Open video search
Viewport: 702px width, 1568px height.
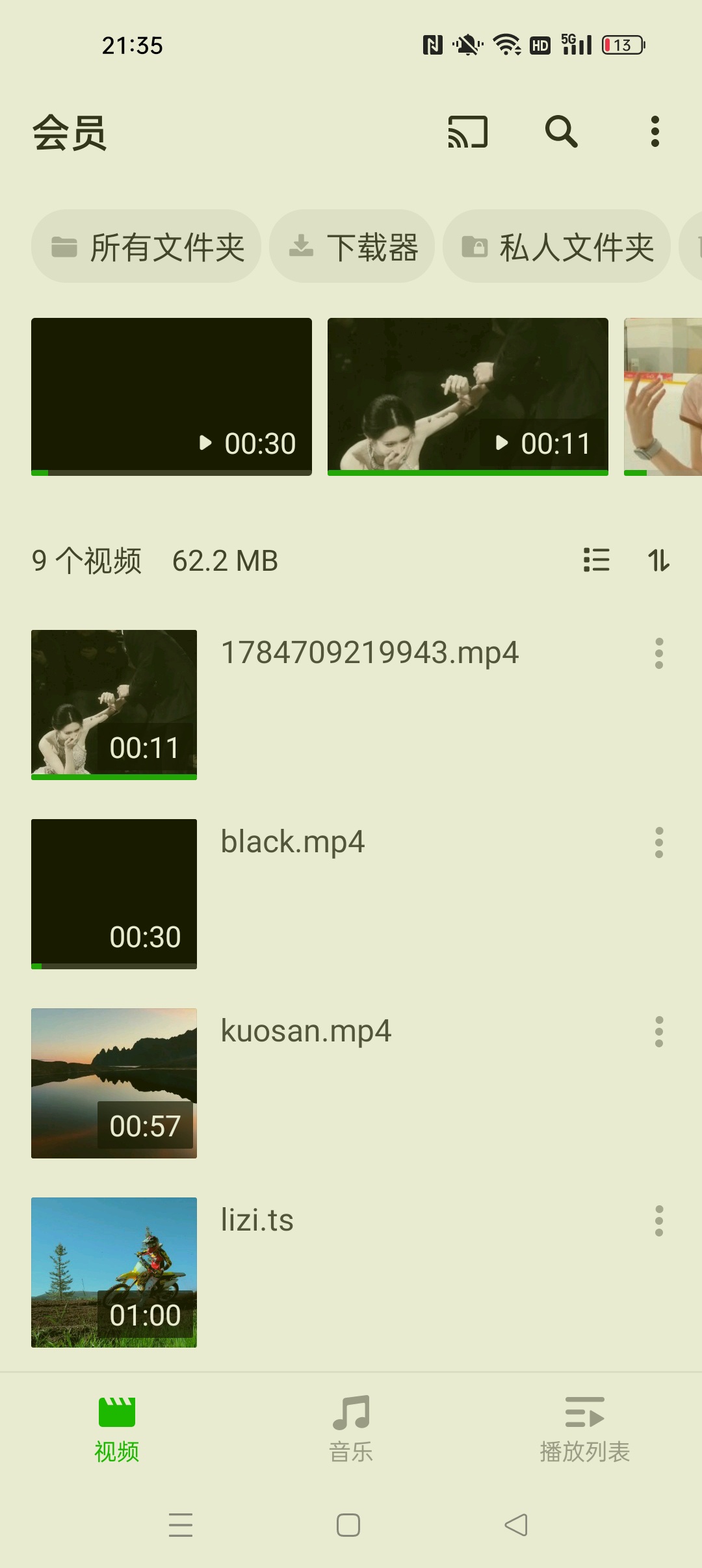pyautogui.click(x=561, y=132)
